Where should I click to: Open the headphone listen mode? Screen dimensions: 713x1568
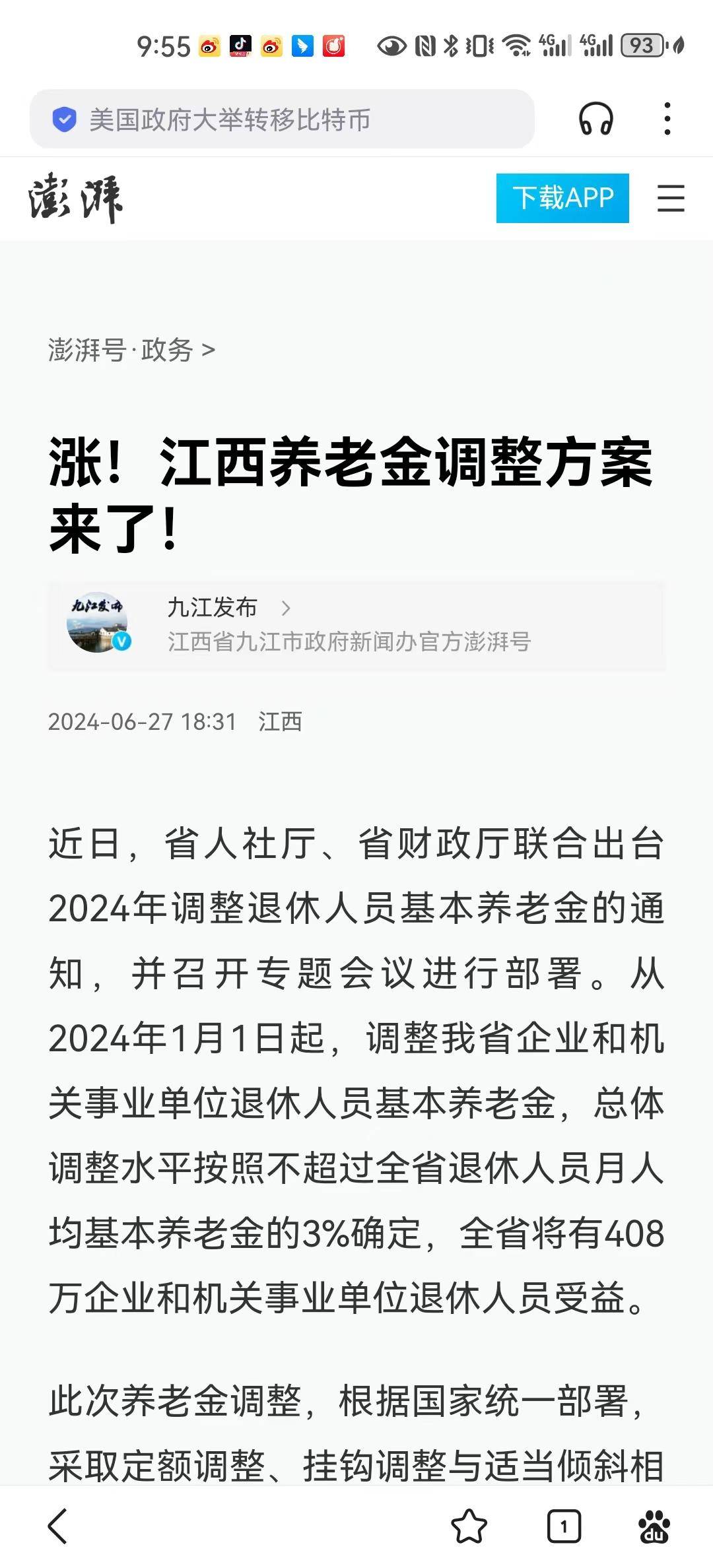coord(595,119)
